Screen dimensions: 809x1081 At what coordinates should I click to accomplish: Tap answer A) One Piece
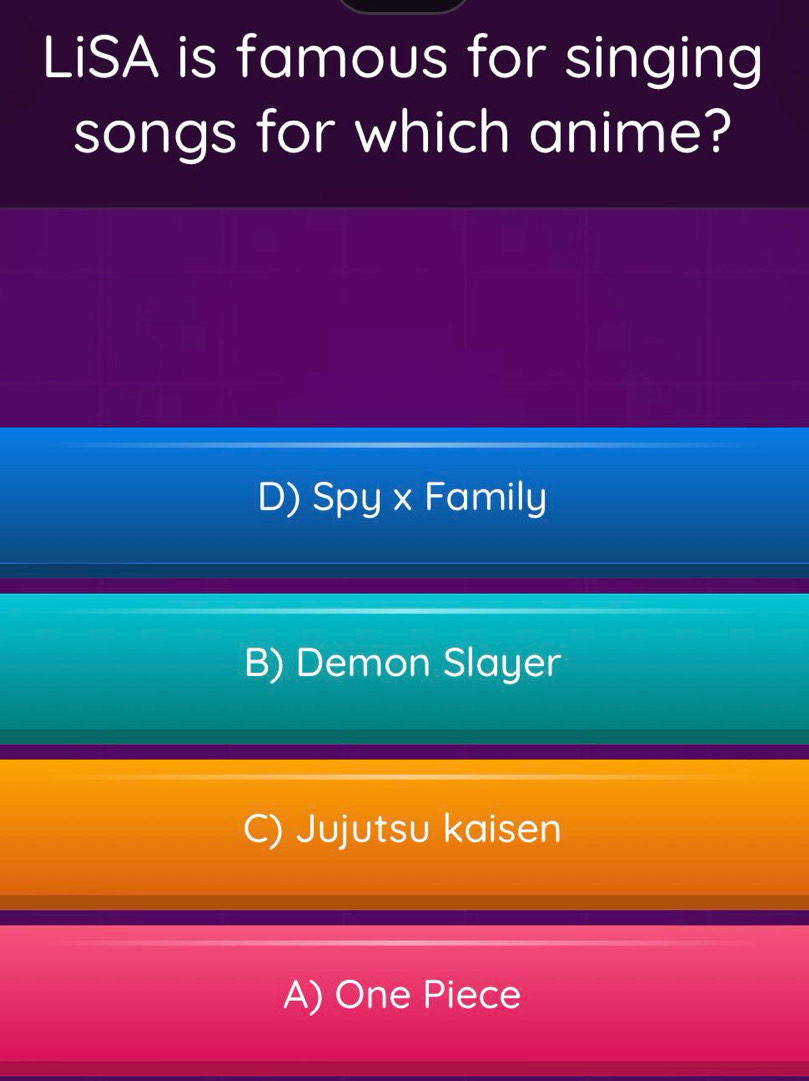coord(404,995)
